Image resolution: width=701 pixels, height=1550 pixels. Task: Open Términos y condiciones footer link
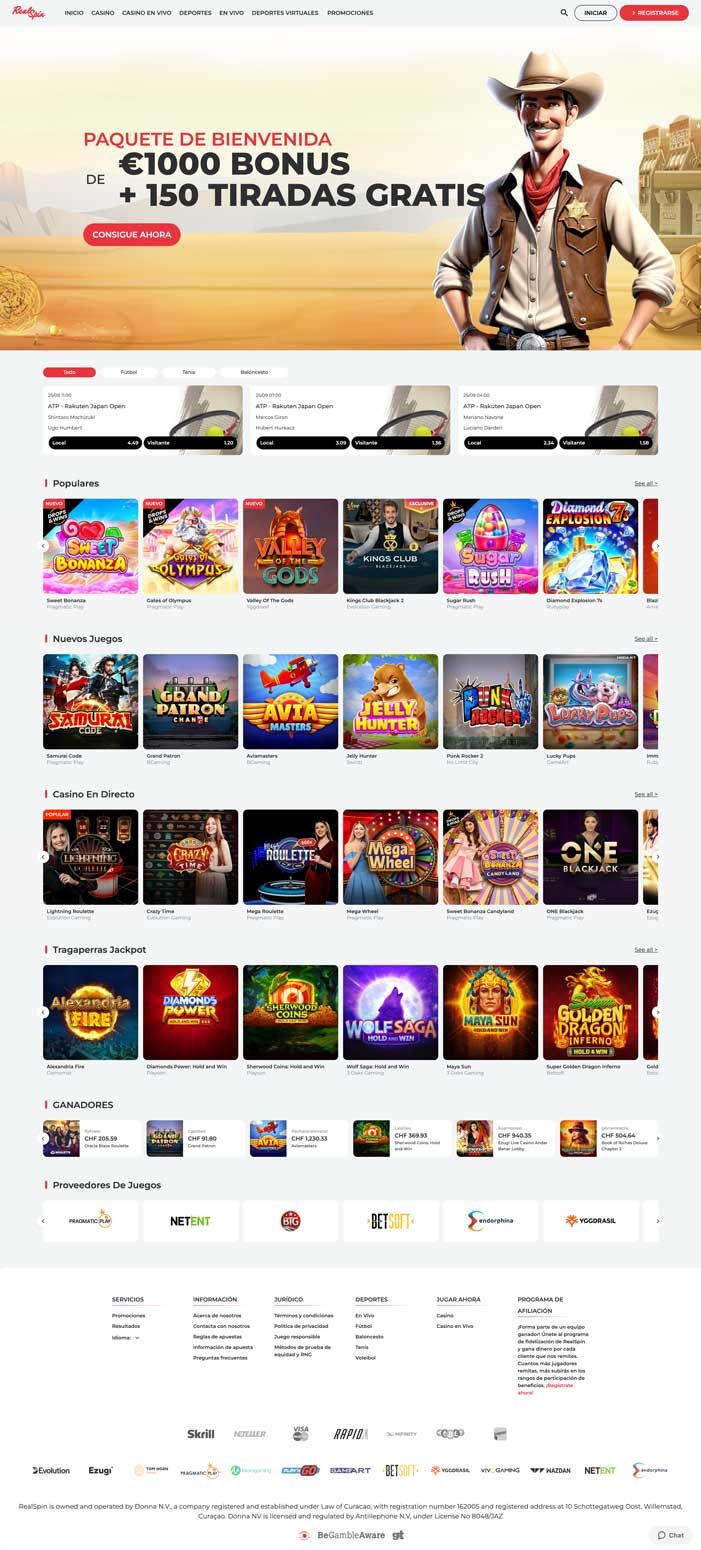(303, 1315)
